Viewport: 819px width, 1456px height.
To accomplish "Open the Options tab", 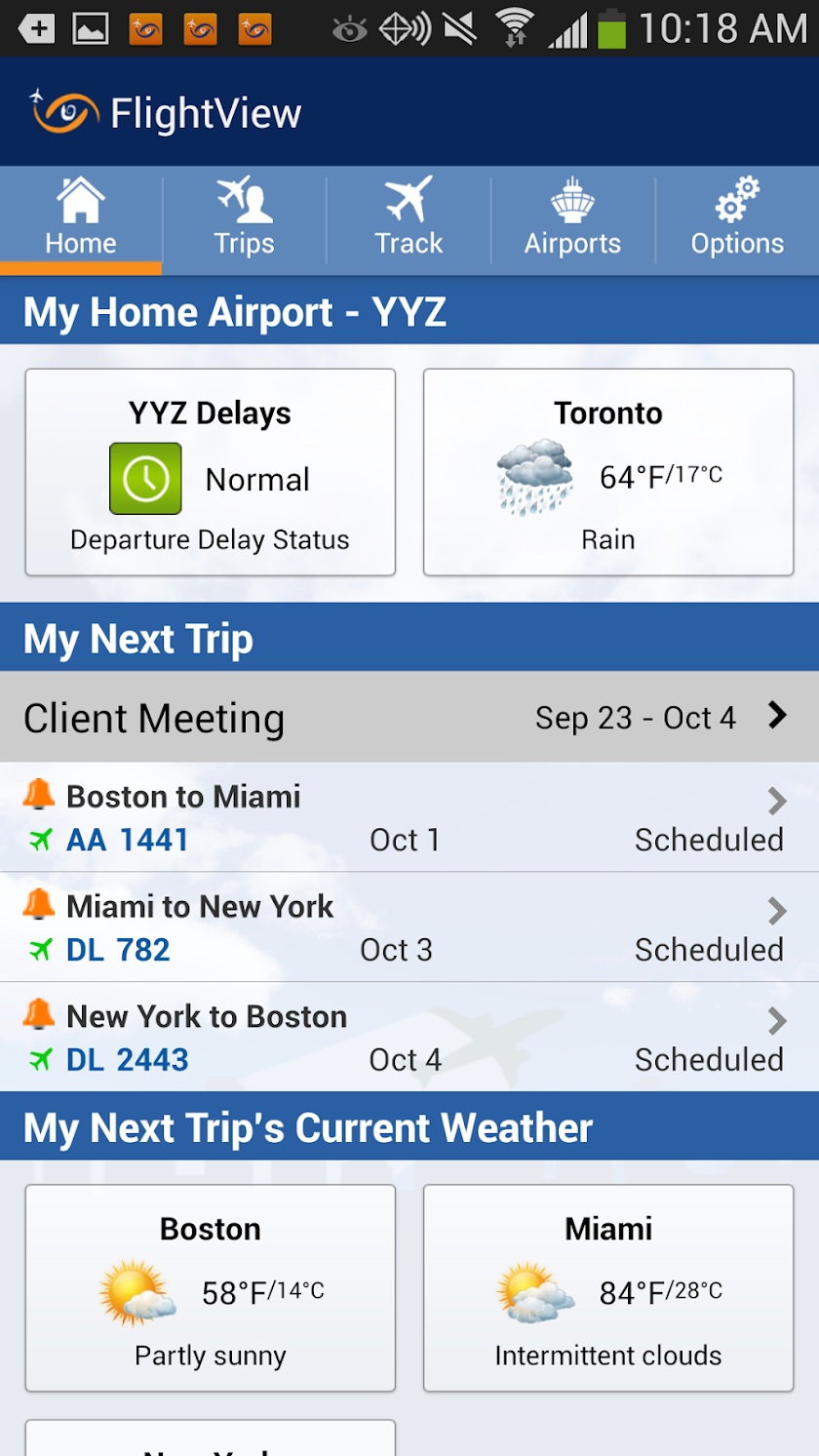I will [x=737, y=218].
